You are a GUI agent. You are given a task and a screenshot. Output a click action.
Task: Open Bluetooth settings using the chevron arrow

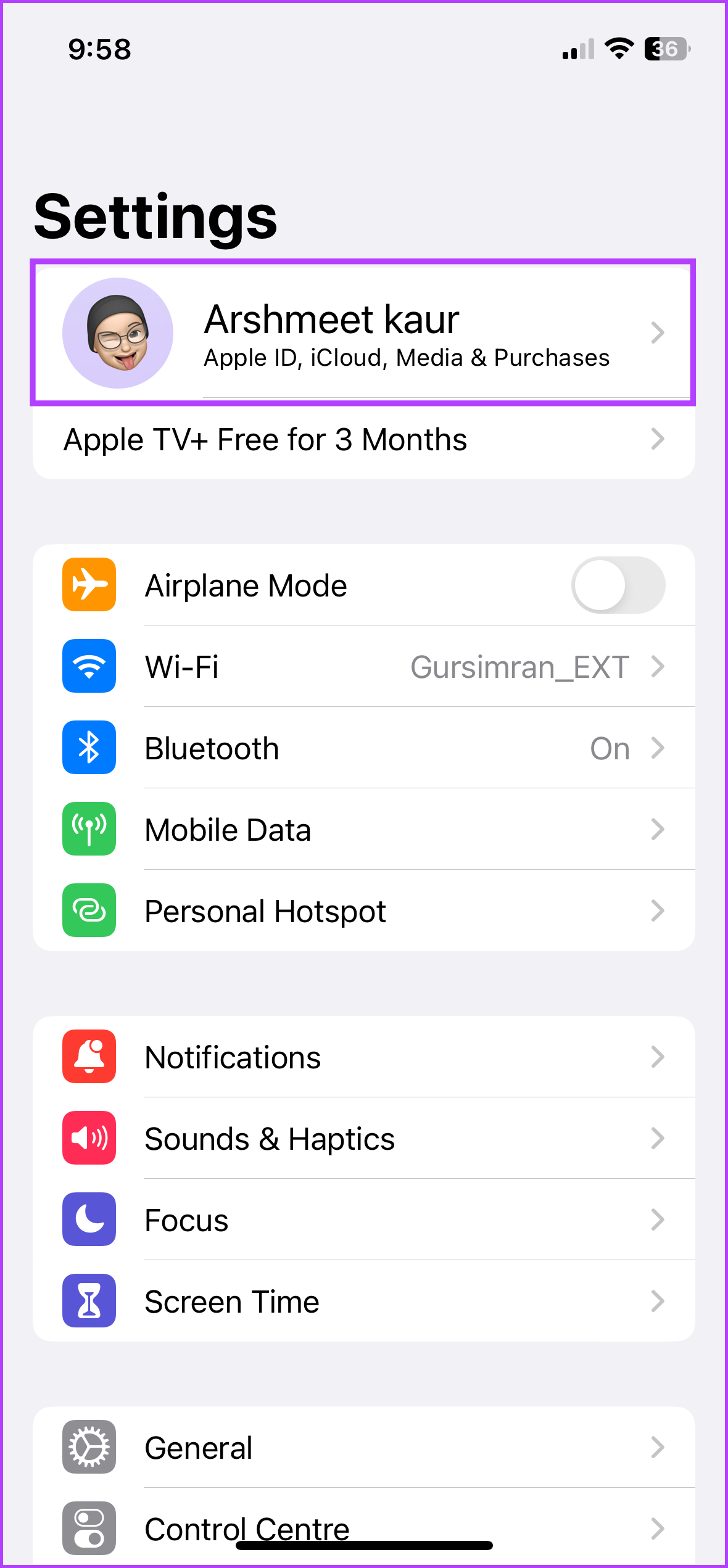click(658, 748)
